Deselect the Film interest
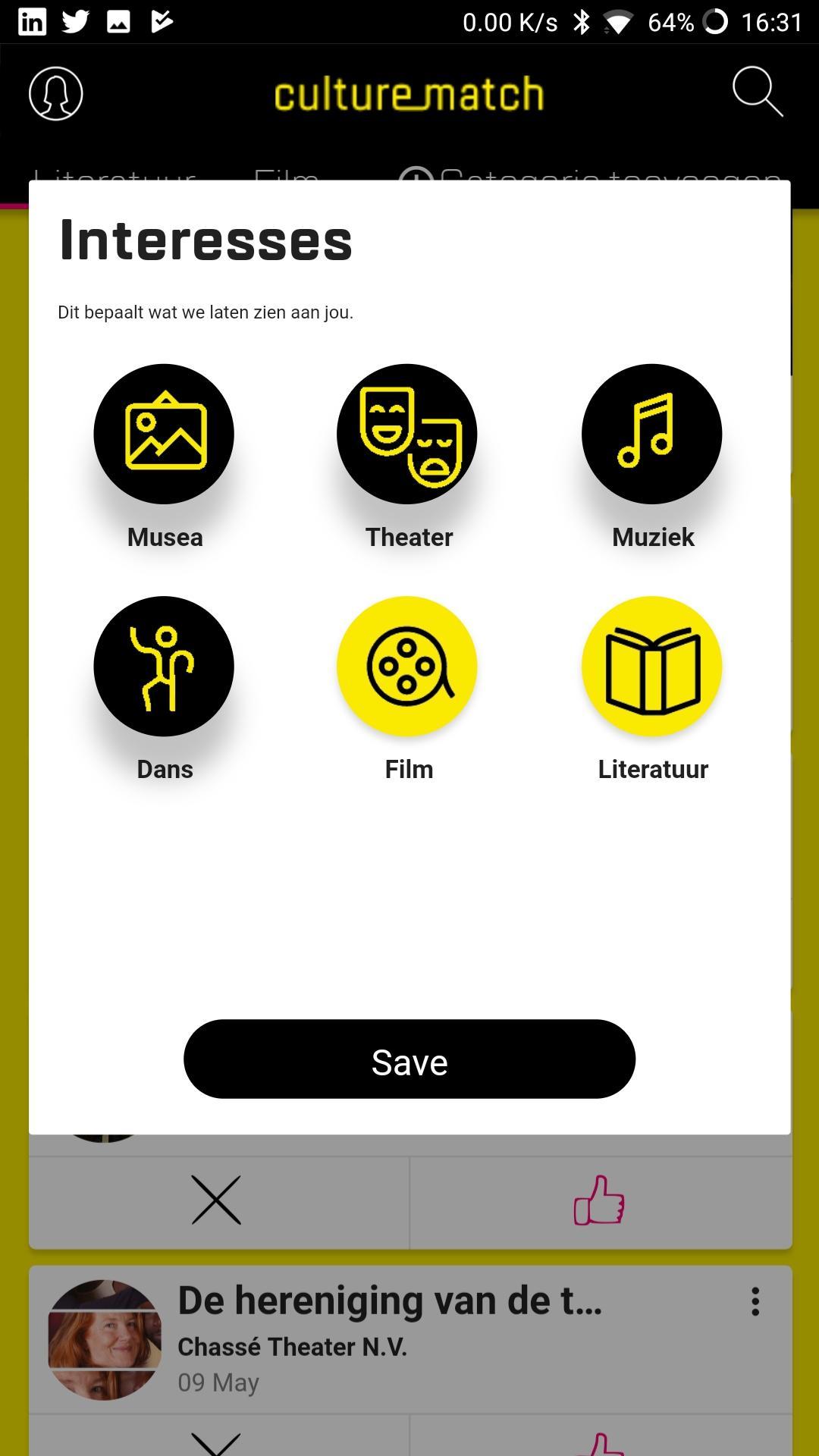The width and height of the screenshot is (819, 1456). 407,666
